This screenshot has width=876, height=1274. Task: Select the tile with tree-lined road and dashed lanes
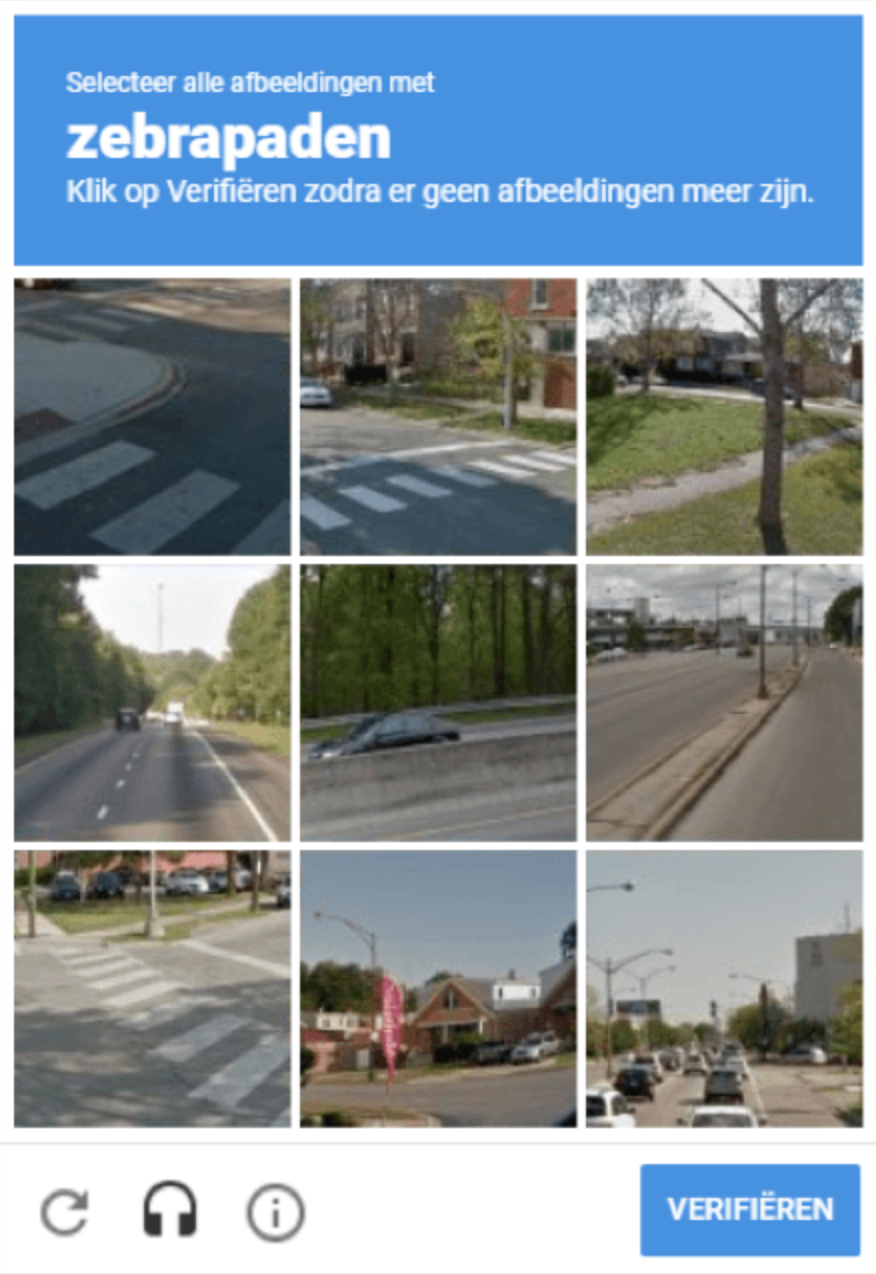(x=152, y=703)
